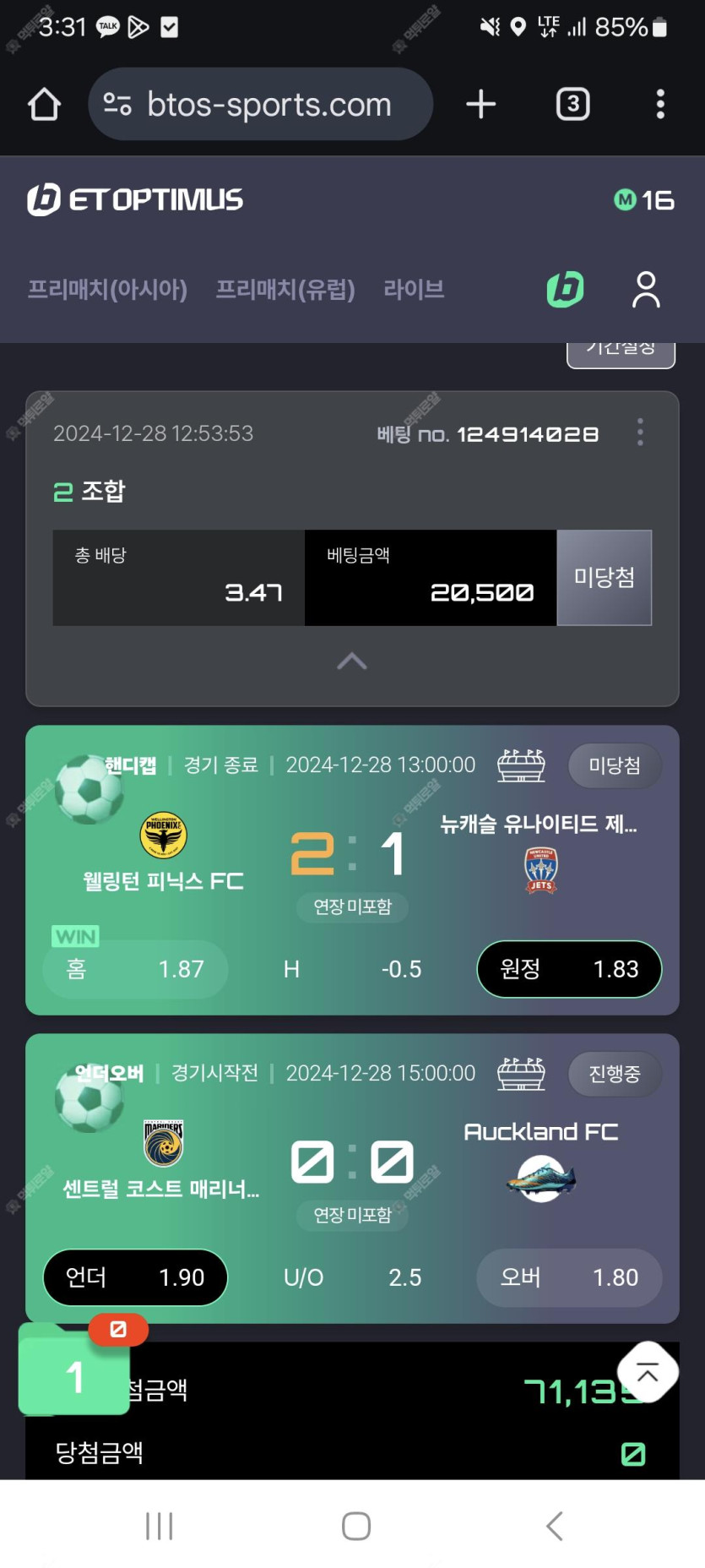Go back using system navigation
Image resolution: width=705 pixels, height=1568 pixels.
tap(554, 1526)
